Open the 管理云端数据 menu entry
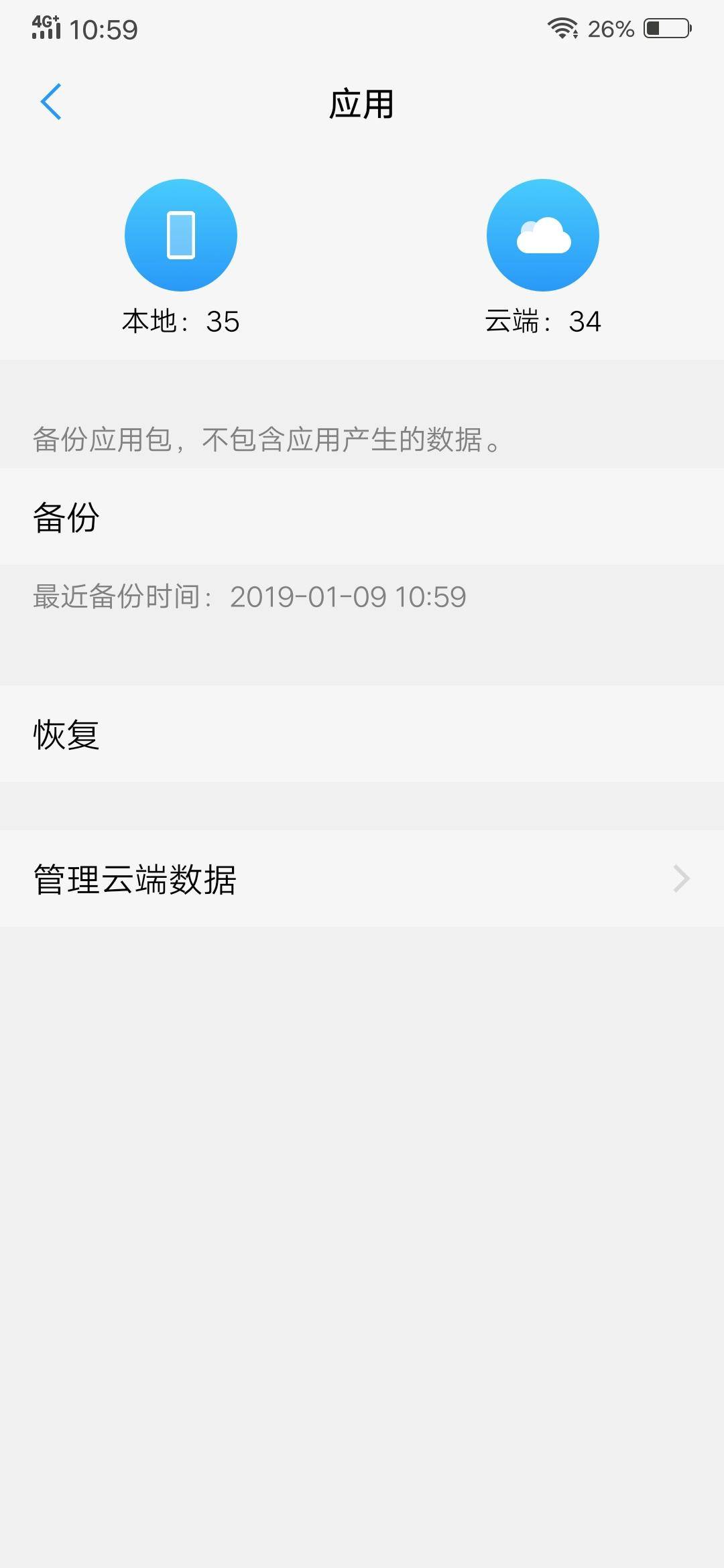The width and height of the screenshot is (724, 1568). point(134,878)
